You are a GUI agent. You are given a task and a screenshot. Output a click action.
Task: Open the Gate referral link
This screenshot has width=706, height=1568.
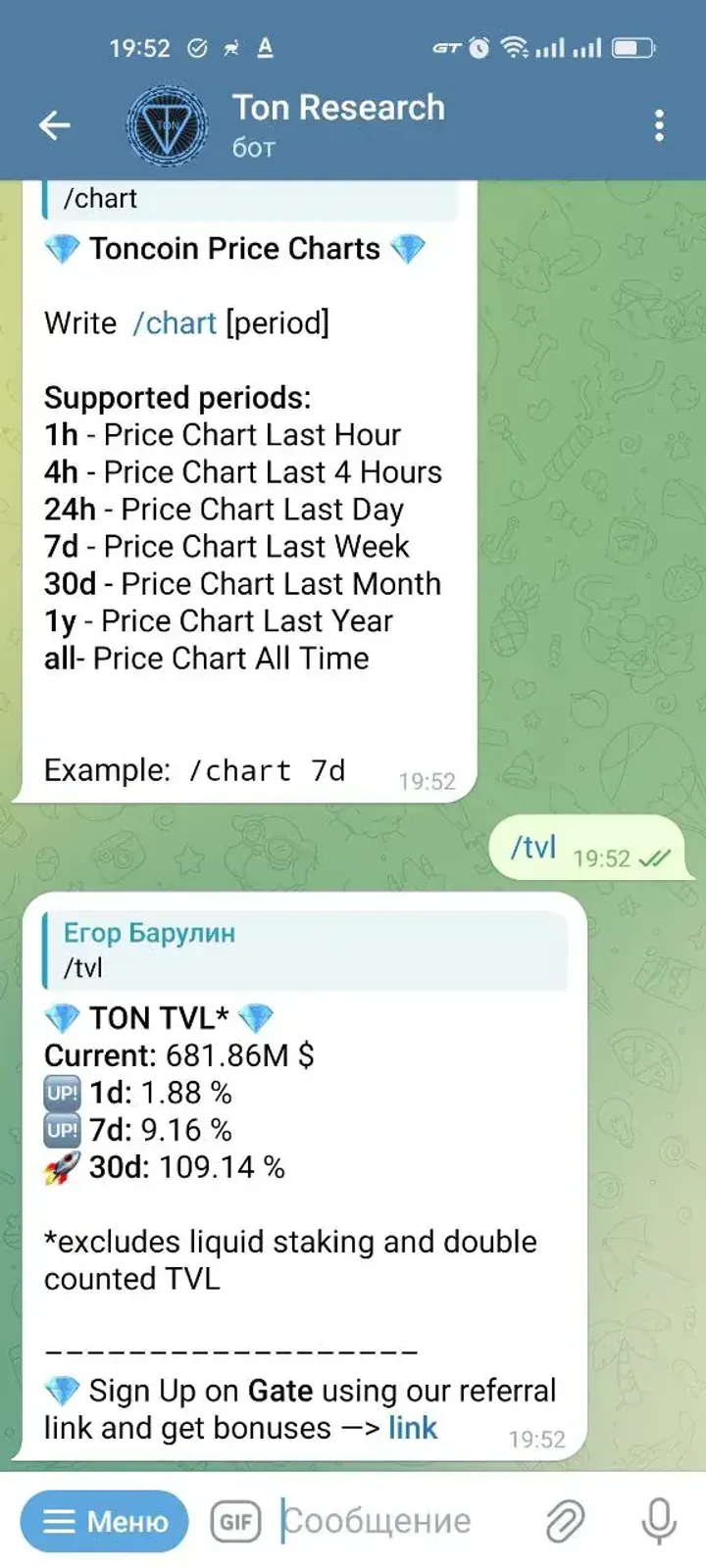pos(412,1428)
